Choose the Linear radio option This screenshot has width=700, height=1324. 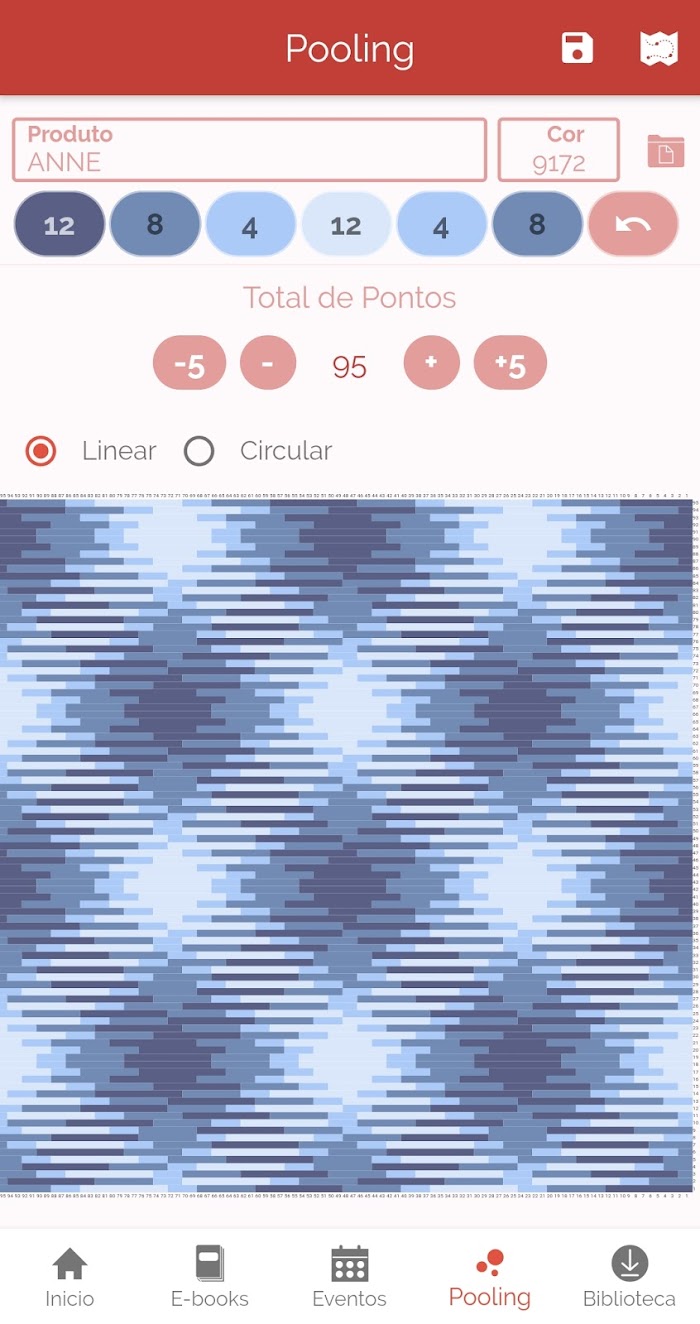[41, 451]
